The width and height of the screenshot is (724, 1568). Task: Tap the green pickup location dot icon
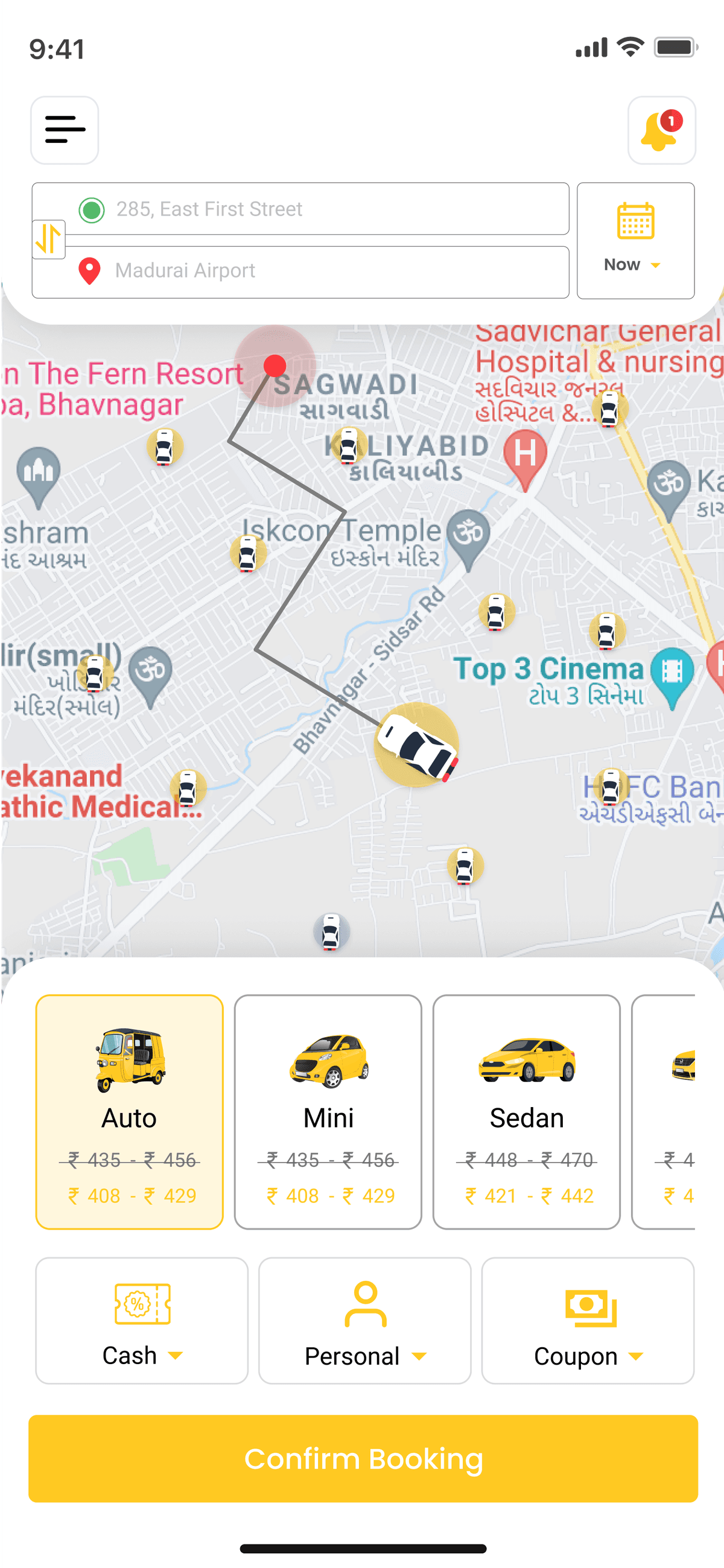[x=91, y=210]
